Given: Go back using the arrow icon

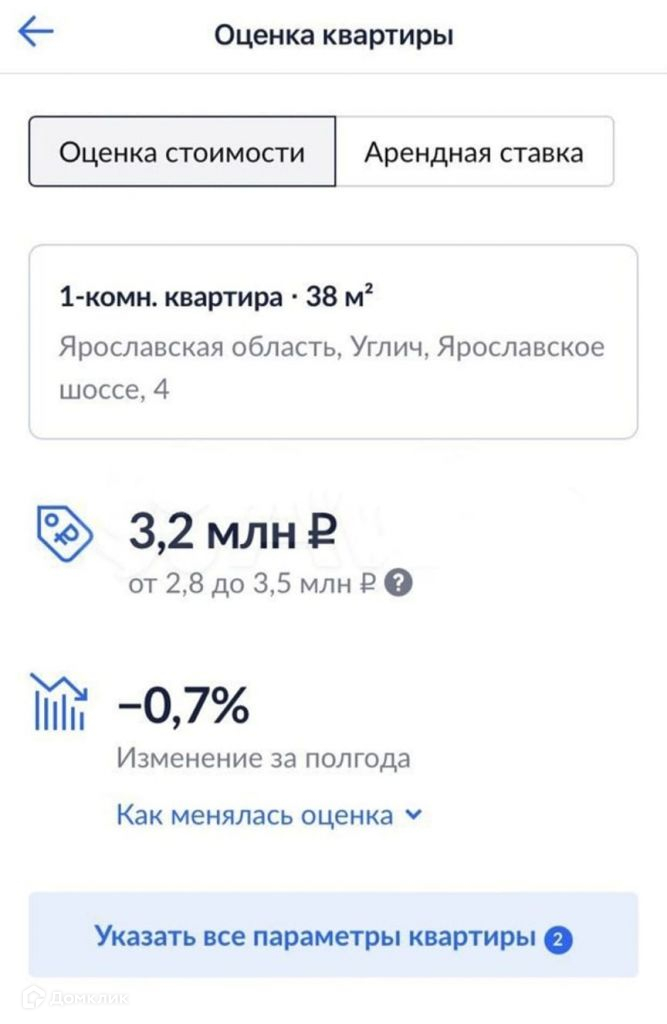Looking at the screenshot, I should click(x=36, y=33).
